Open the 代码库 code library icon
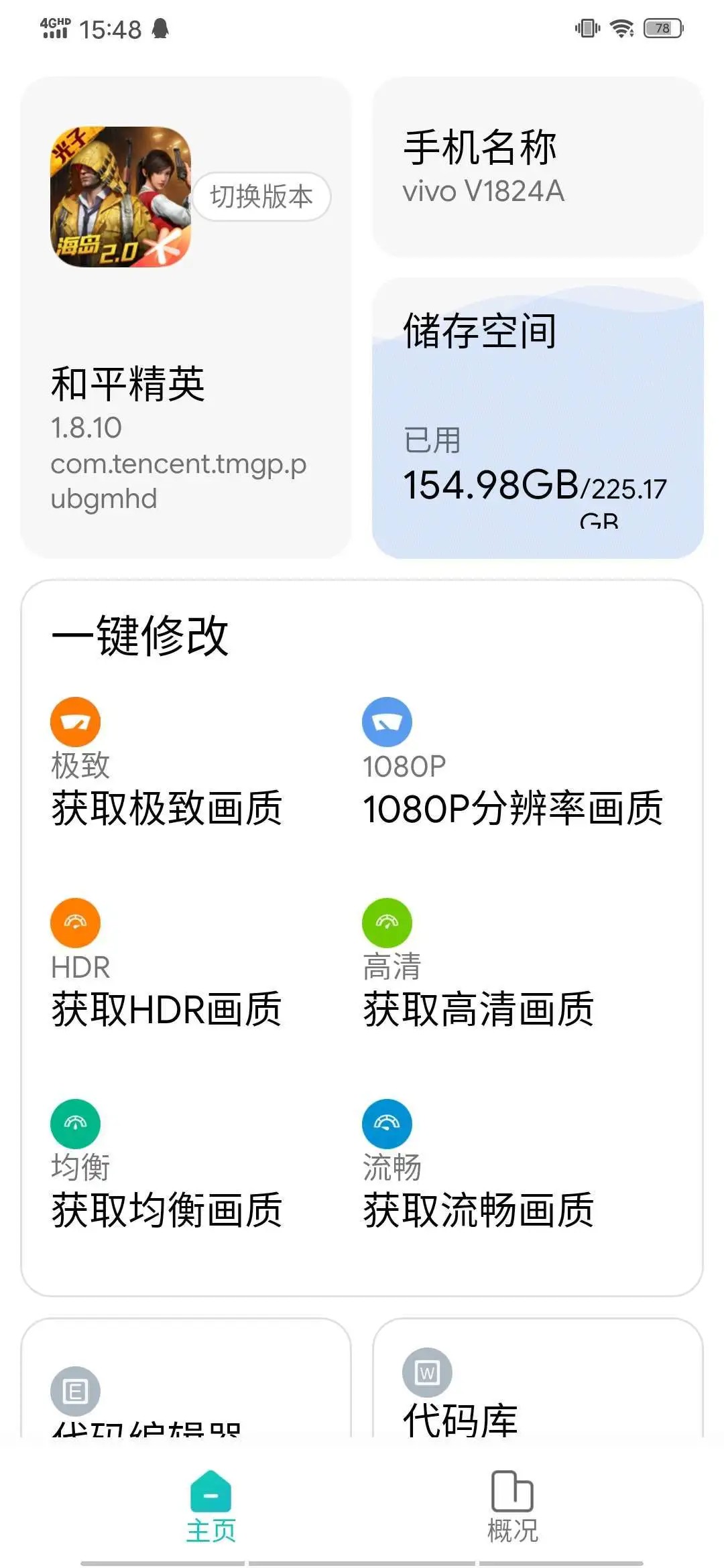Viewport: 724px width, 1568px height. (x=428, y=1372)
